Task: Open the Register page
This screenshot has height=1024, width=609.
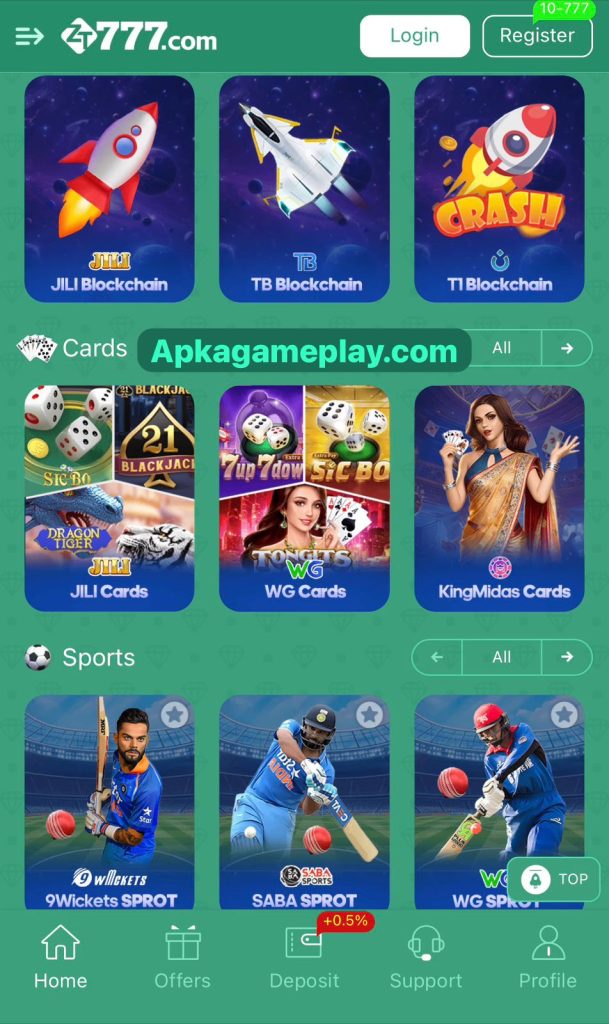Action: point(537,36)
